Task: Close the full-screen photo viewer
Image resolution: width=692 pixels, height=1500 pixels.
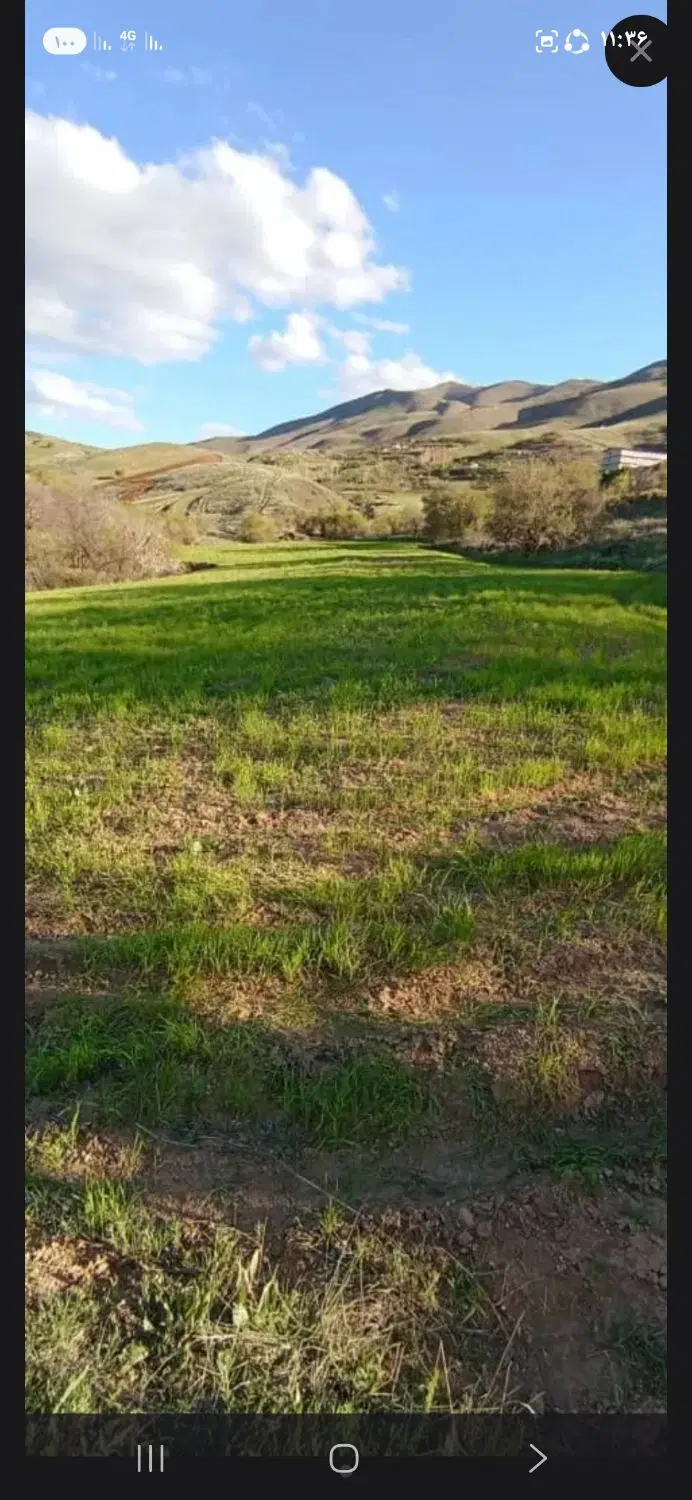Action: click(x=640, y=50)
